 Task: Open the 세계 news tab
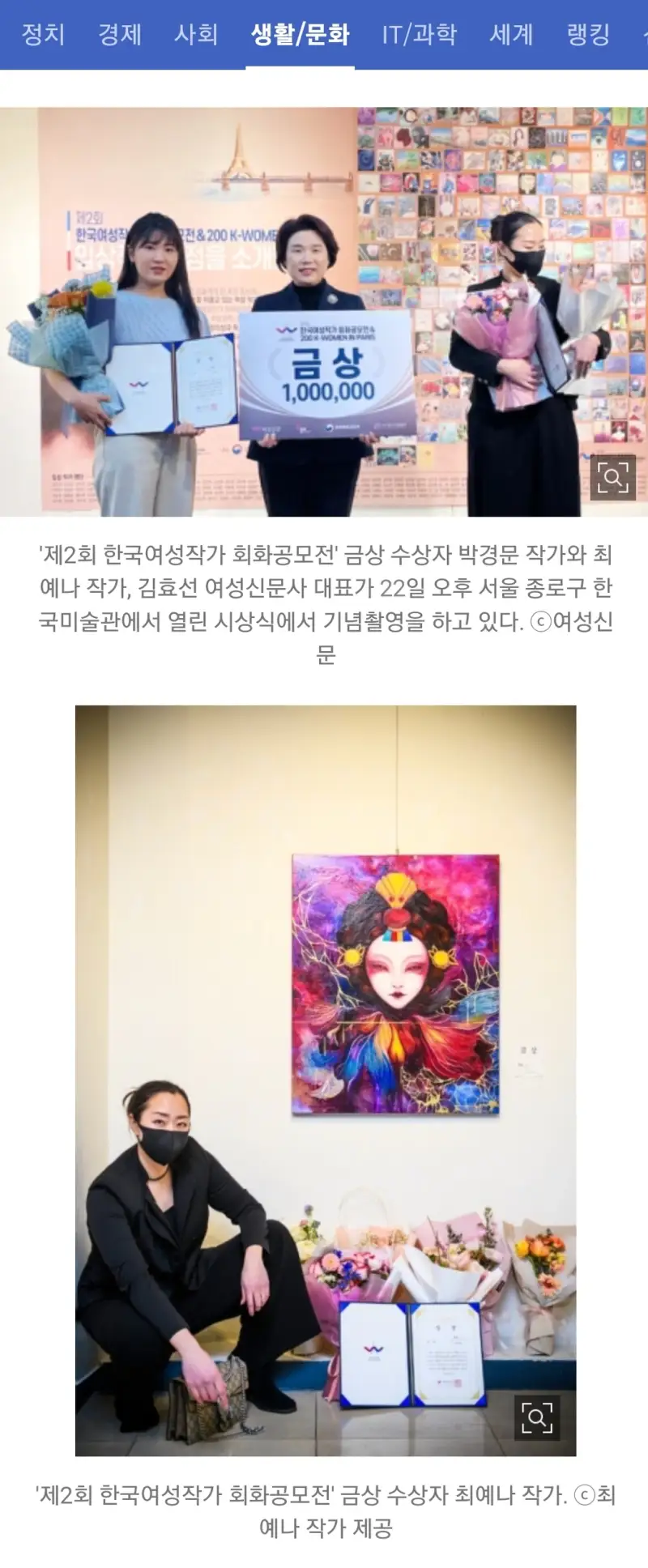pyautogui.click(x=511, y=34)
